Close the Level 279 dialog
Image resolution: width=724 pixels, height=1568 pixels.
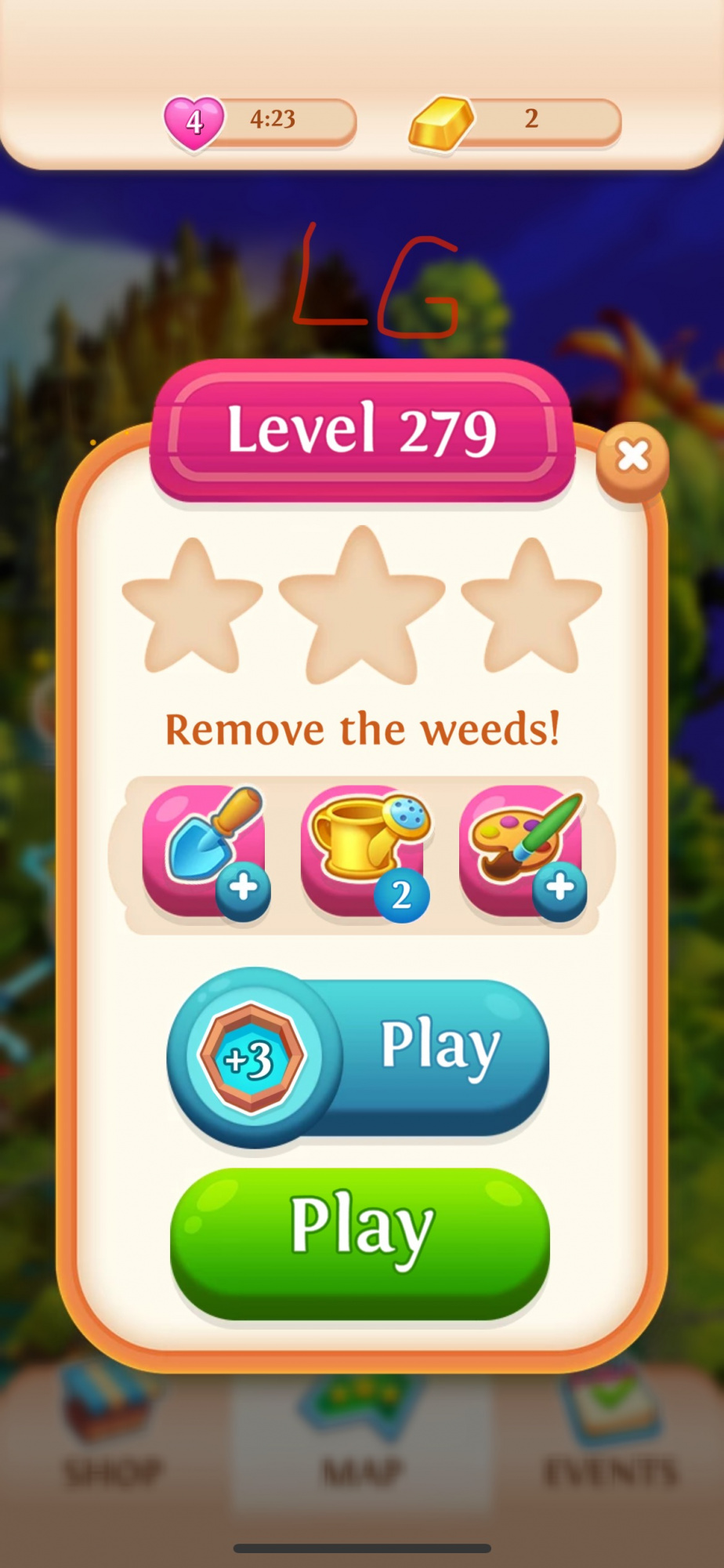(x=632, y=457)
